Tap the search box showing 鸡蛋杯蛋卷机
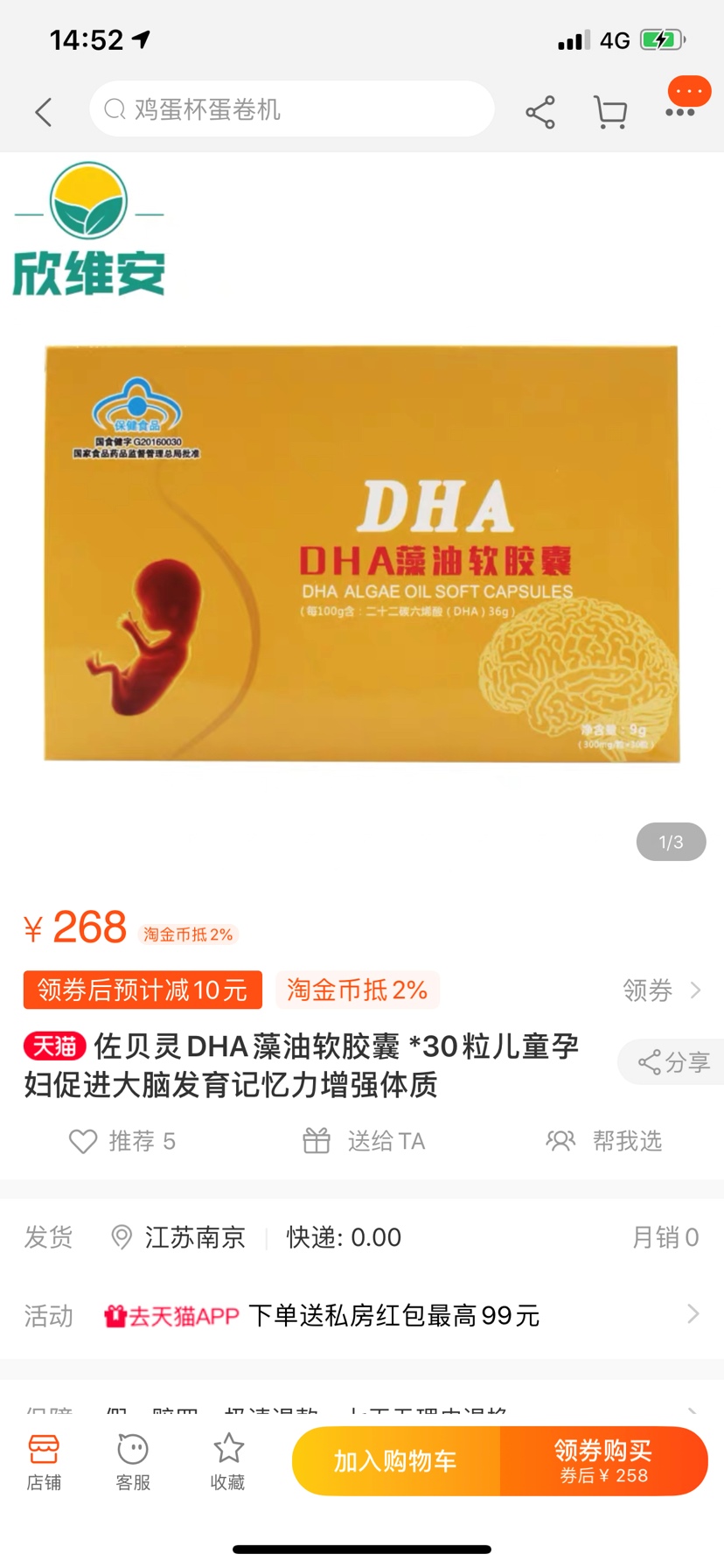The height and width of the screenshot is (1568, 724). coord(292,109)
